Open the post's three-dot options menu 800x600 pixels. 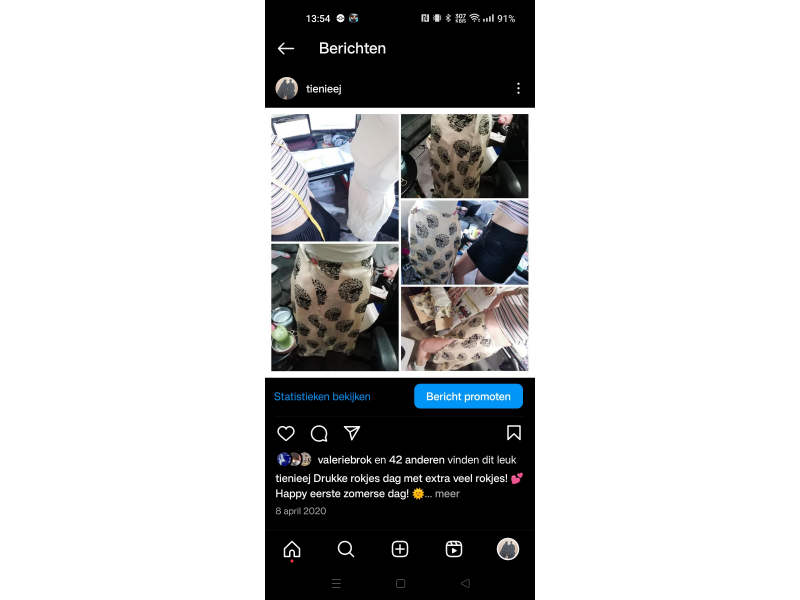click(518, 89)
